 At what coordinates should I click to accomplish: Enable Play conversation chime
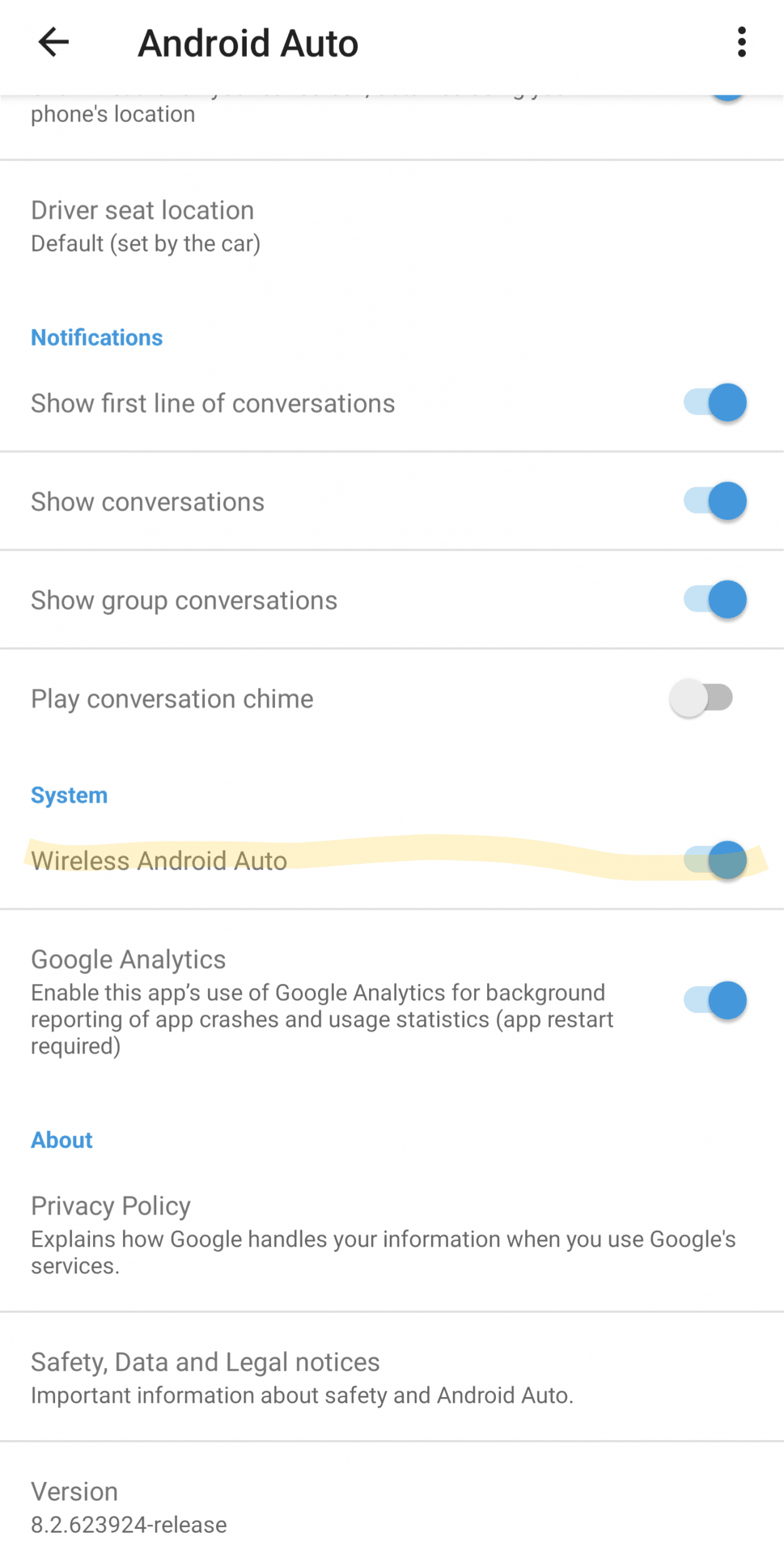[x=701, y=698]
